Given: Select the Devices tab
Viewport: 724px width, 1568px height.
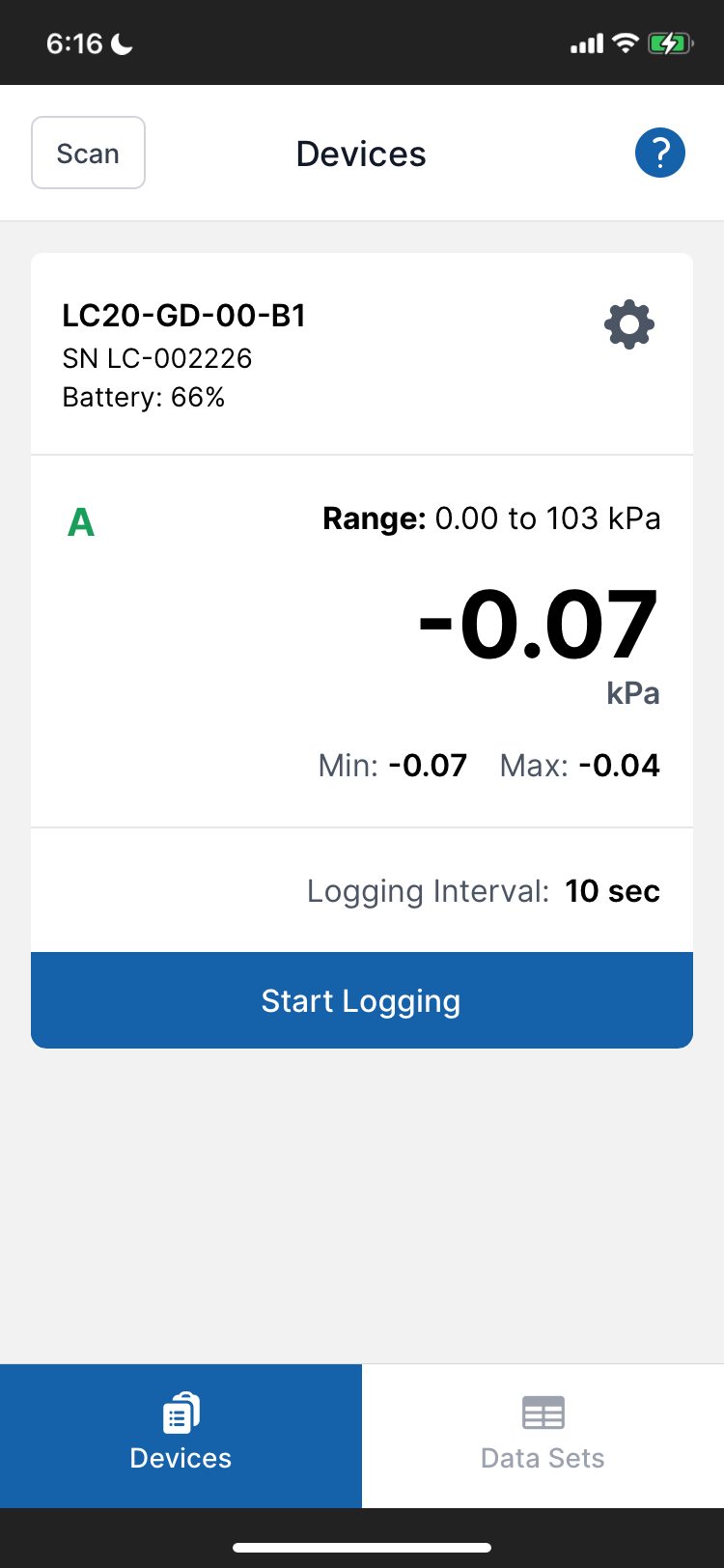Looking at the screenshot, I should tap(181, 1436).
